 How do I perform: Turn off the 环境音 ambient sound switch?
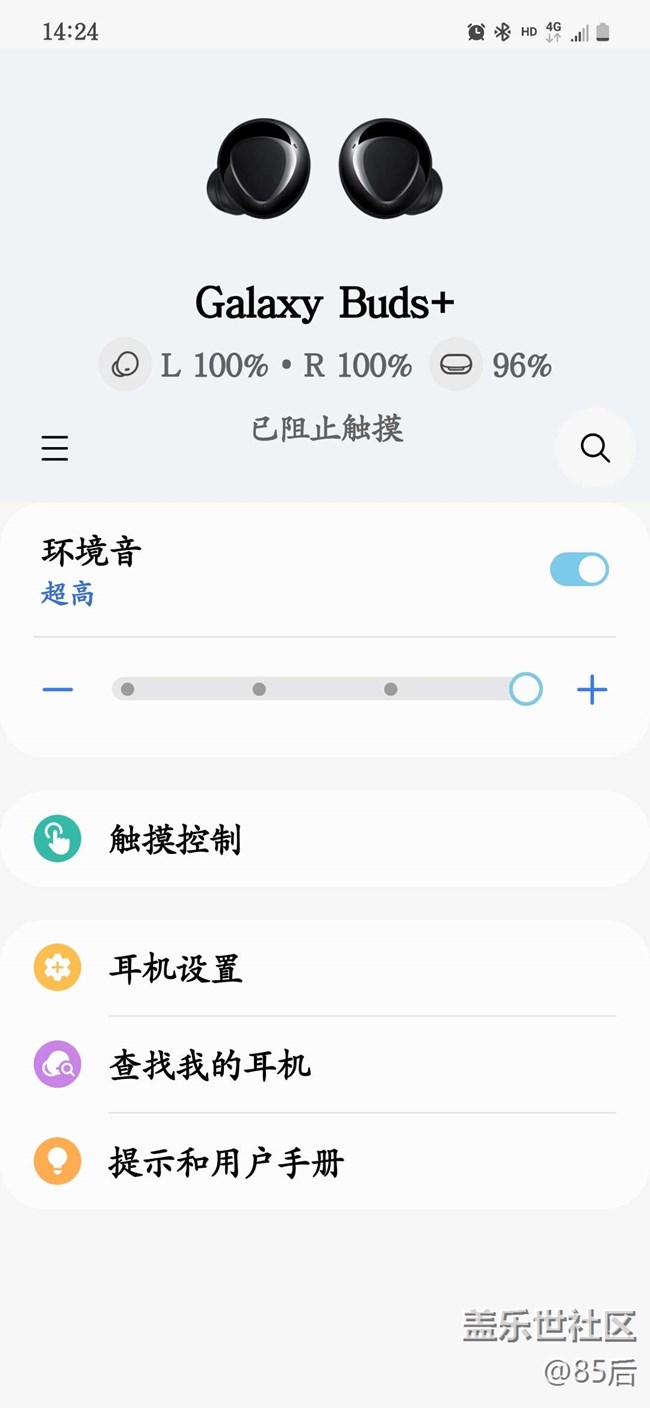pyautogui.click(x=579, y=570)
